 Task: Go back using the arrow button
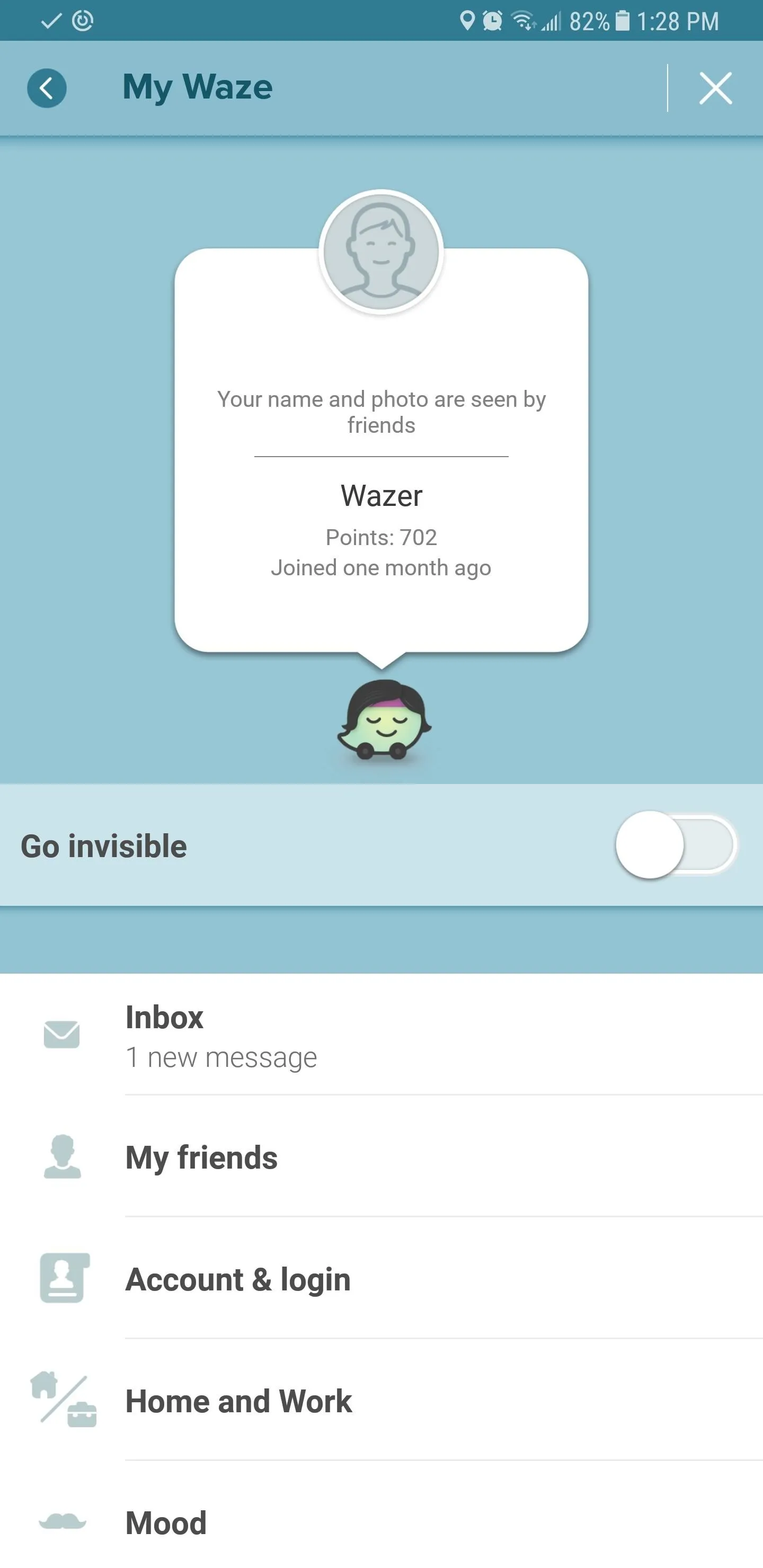[47, 88]
